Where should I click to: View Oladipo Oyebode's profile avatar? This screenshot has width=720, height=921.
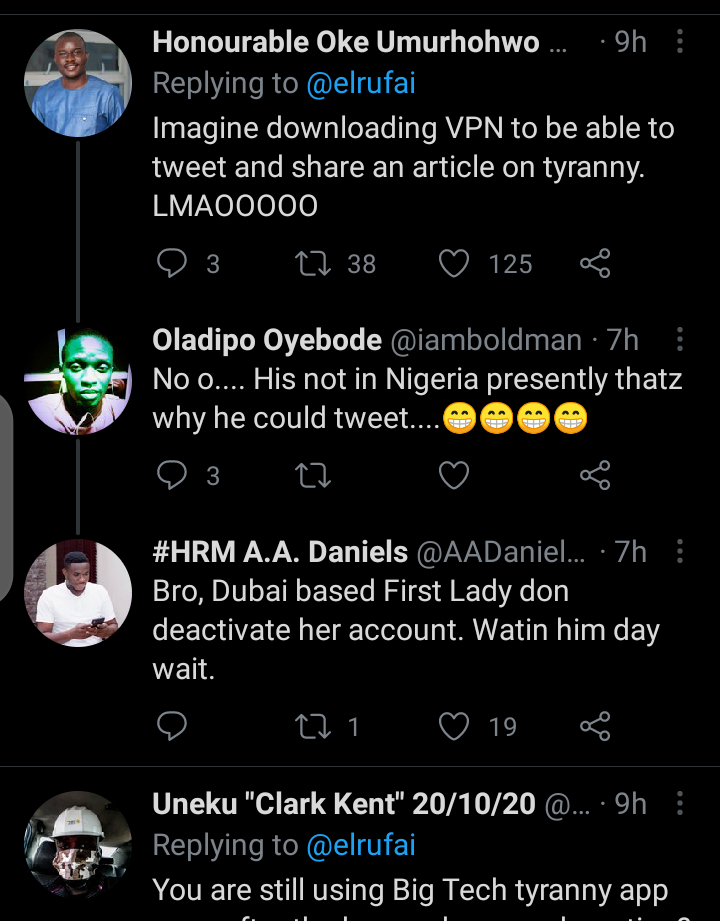78,381
